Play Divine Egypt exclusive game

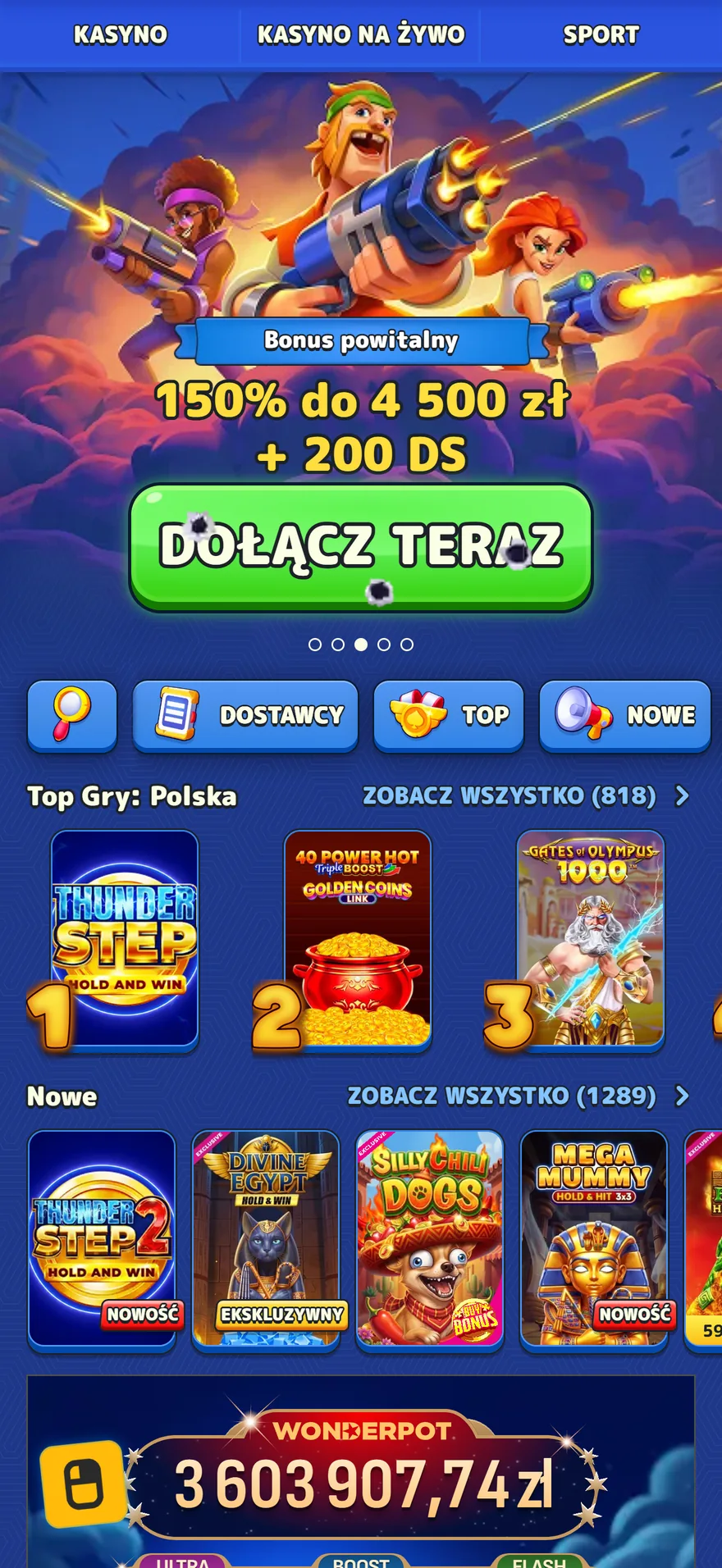click(x=266, y=1240)
